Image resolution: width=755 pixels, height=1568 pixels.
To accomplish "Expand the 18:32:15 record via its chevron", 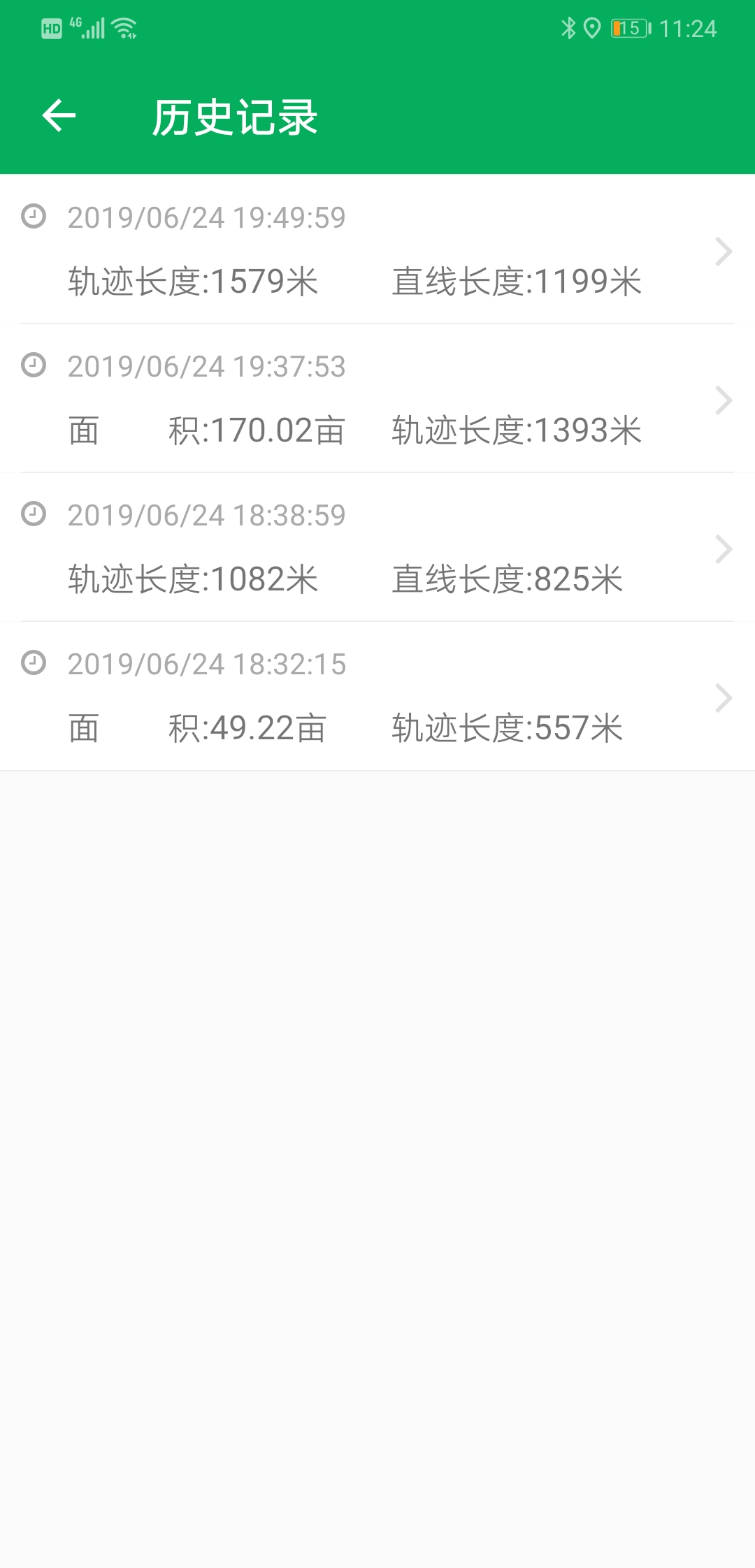I will point(725,698).
